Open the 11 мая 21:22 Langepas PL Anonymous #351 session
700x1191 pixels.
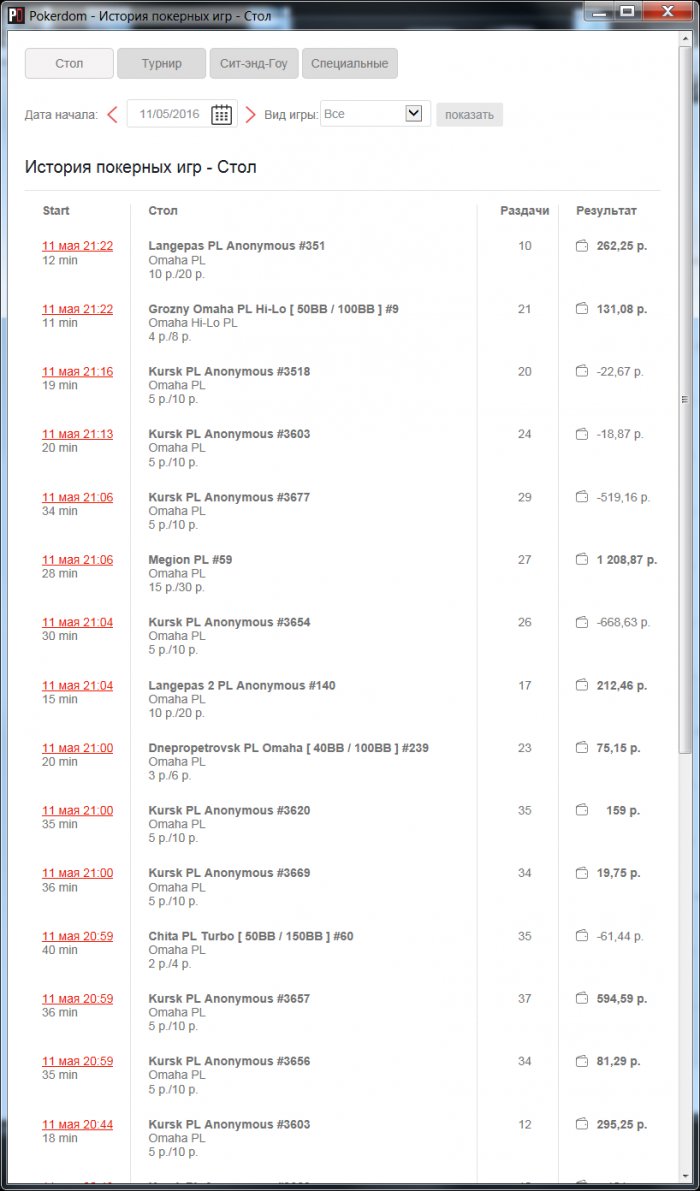click(x=77, y=246)
